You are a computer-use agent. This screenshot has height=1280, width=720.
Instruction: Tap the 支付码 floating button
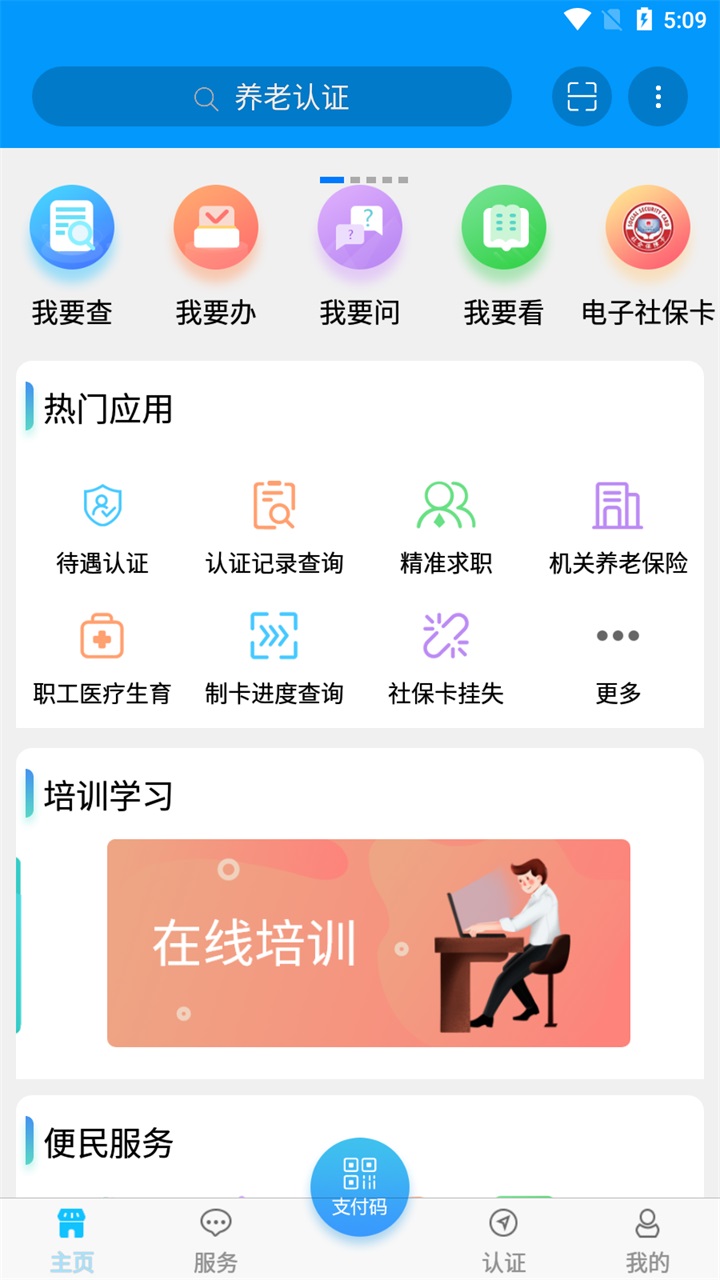pos(360,1187)
